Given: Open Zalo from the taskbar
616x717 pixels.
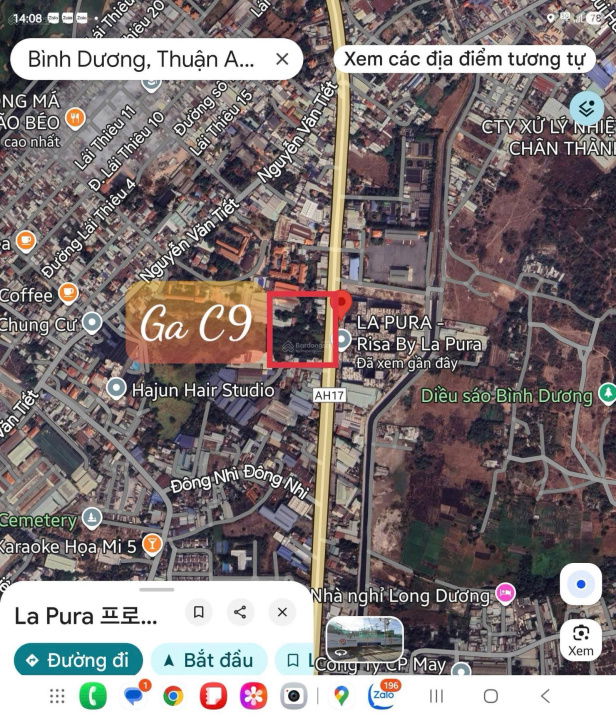Looking at the screenshot, I should (x=381, y=696).
